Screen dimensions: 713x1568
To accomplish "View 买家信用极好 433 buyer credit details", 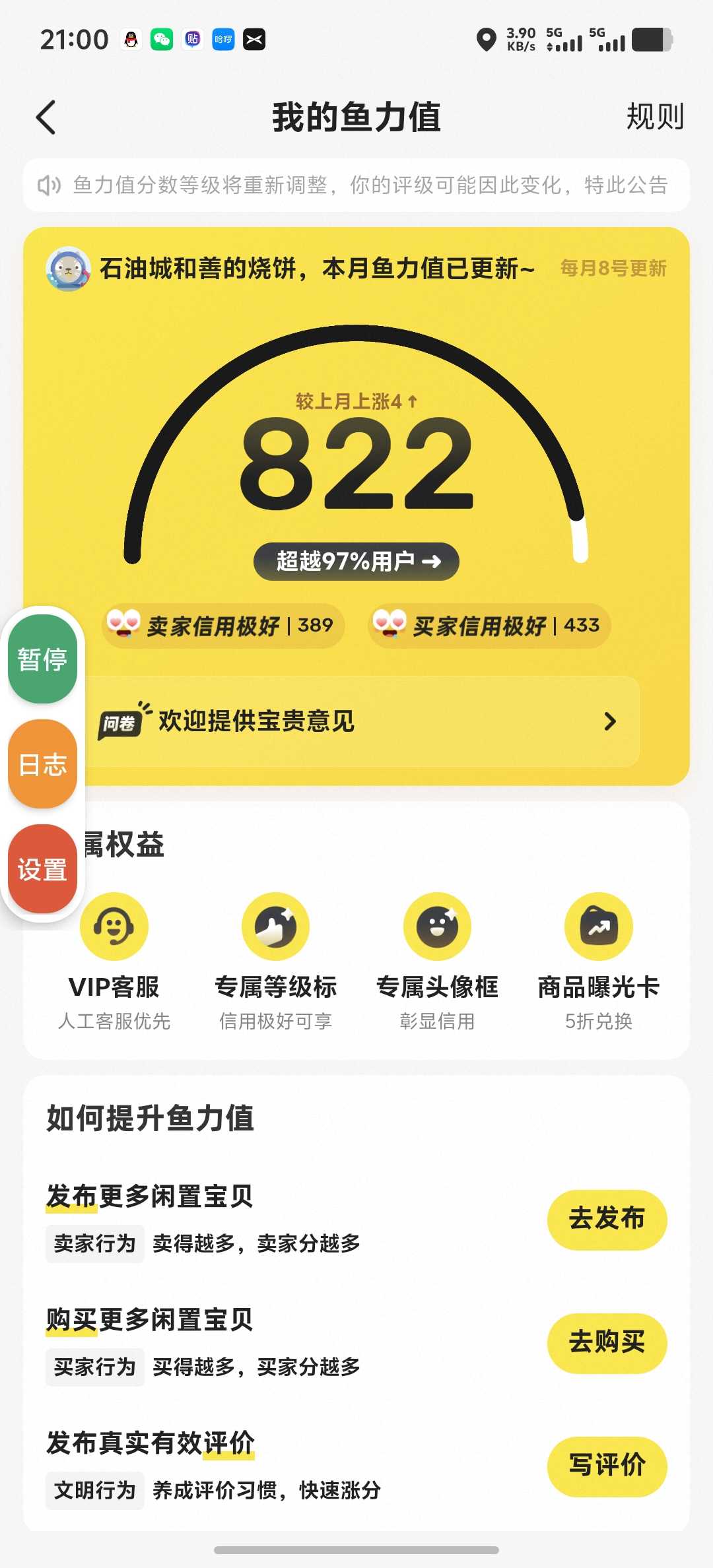I will coord(489,626).
